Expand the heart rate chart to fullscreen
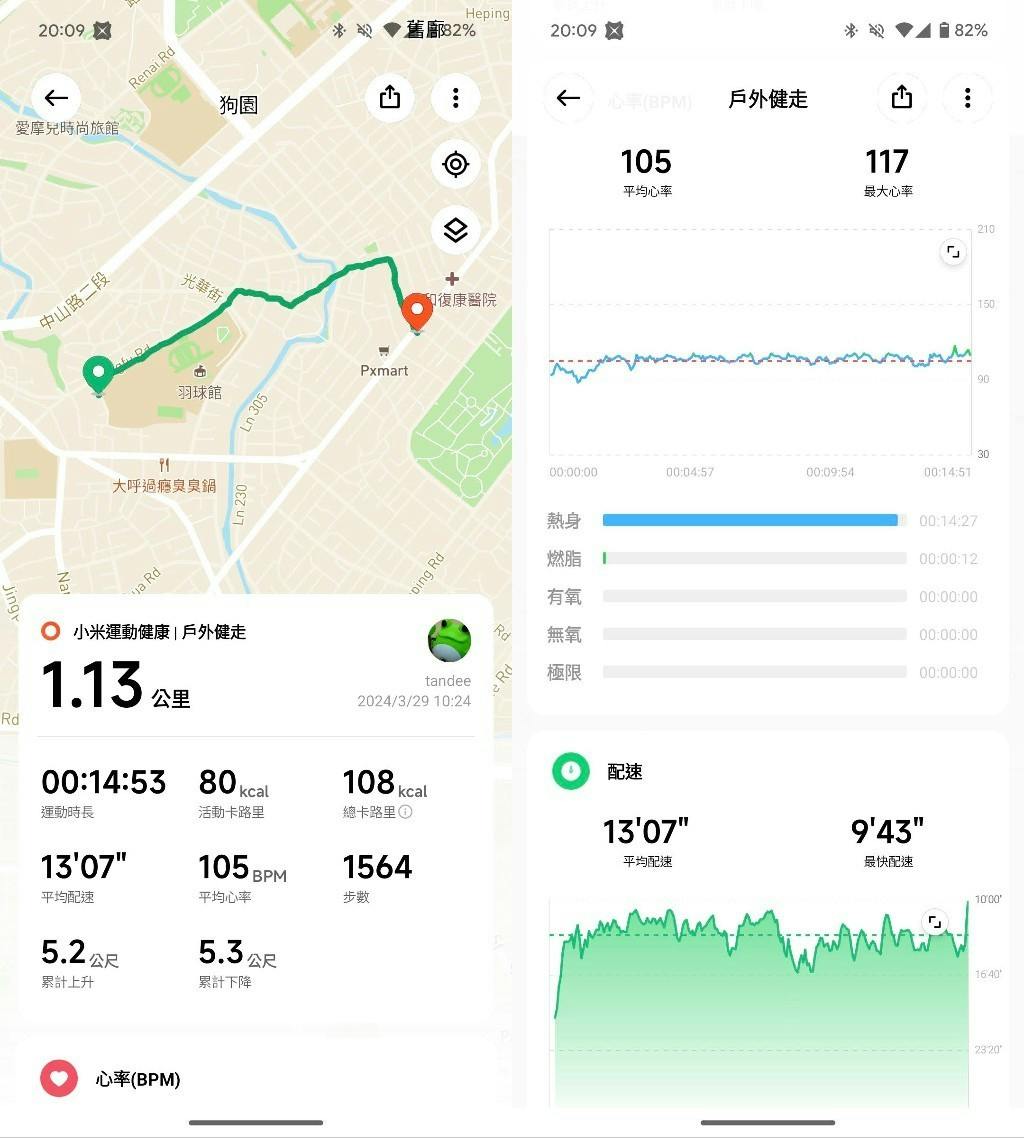This screenshot has width=1024, height=1138. (953, 253)
